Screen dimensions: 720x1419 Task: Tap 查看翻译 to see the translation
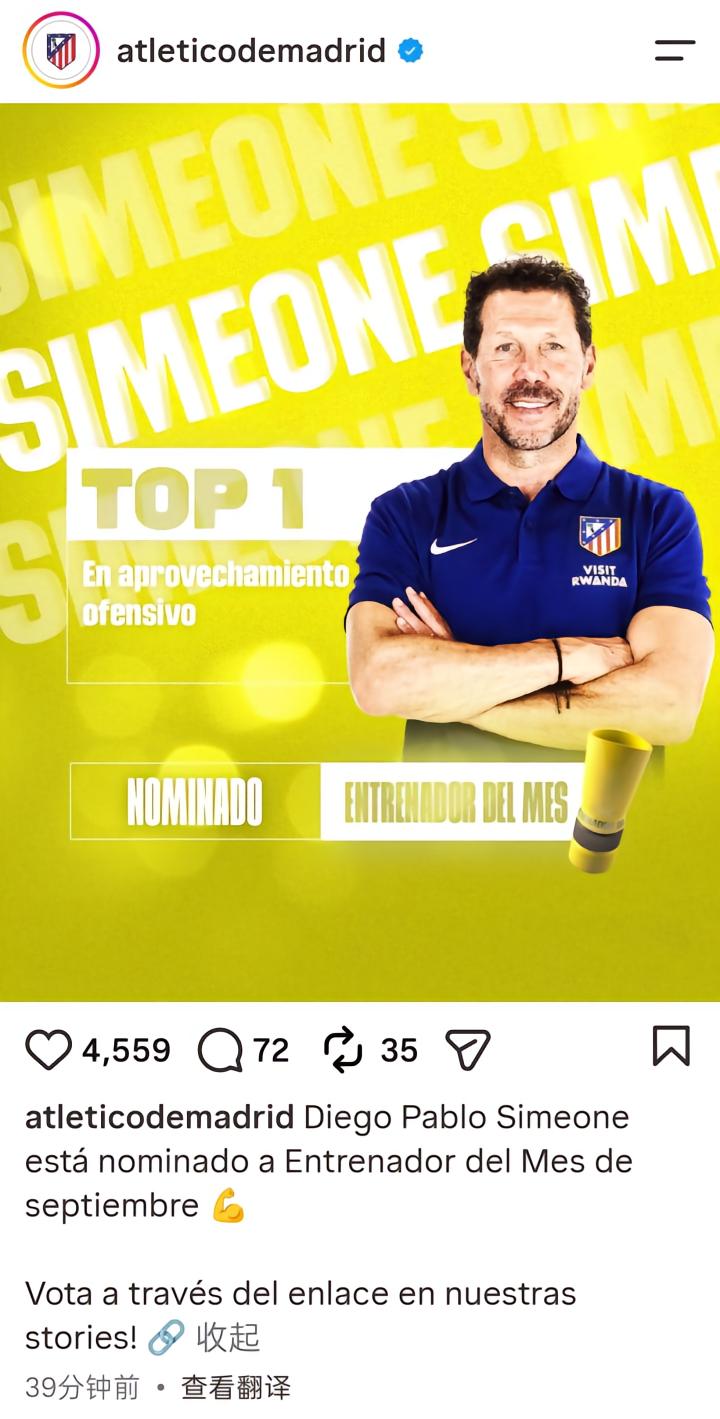point(236,1388)
